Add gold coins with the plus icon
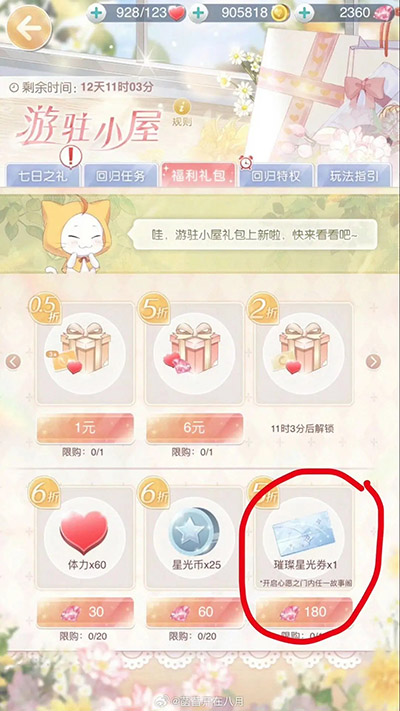This screenshot has width=400, height=711. (198, 13)
